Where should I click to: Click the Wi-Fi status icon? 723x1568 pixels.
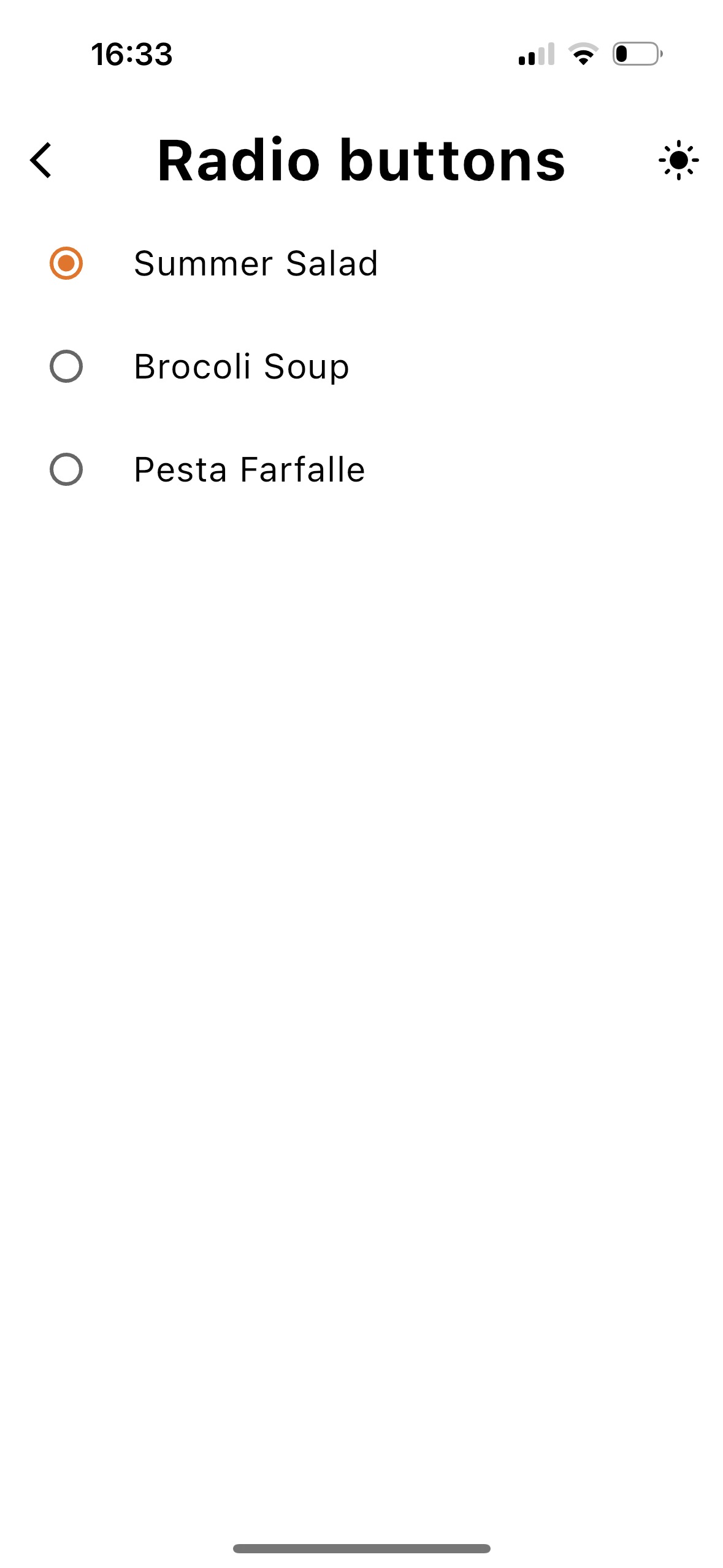[581, 55]
